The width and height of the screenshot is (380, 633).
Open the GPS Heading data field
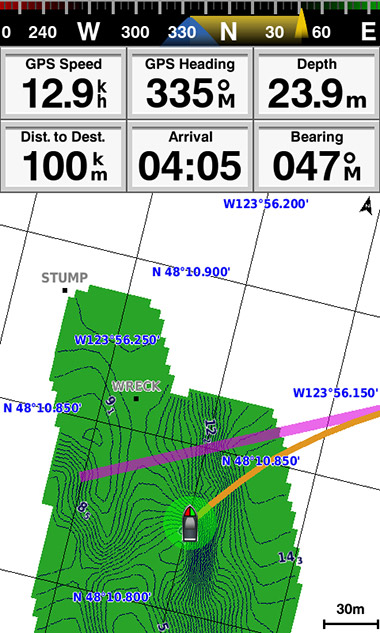coord(190,83)
